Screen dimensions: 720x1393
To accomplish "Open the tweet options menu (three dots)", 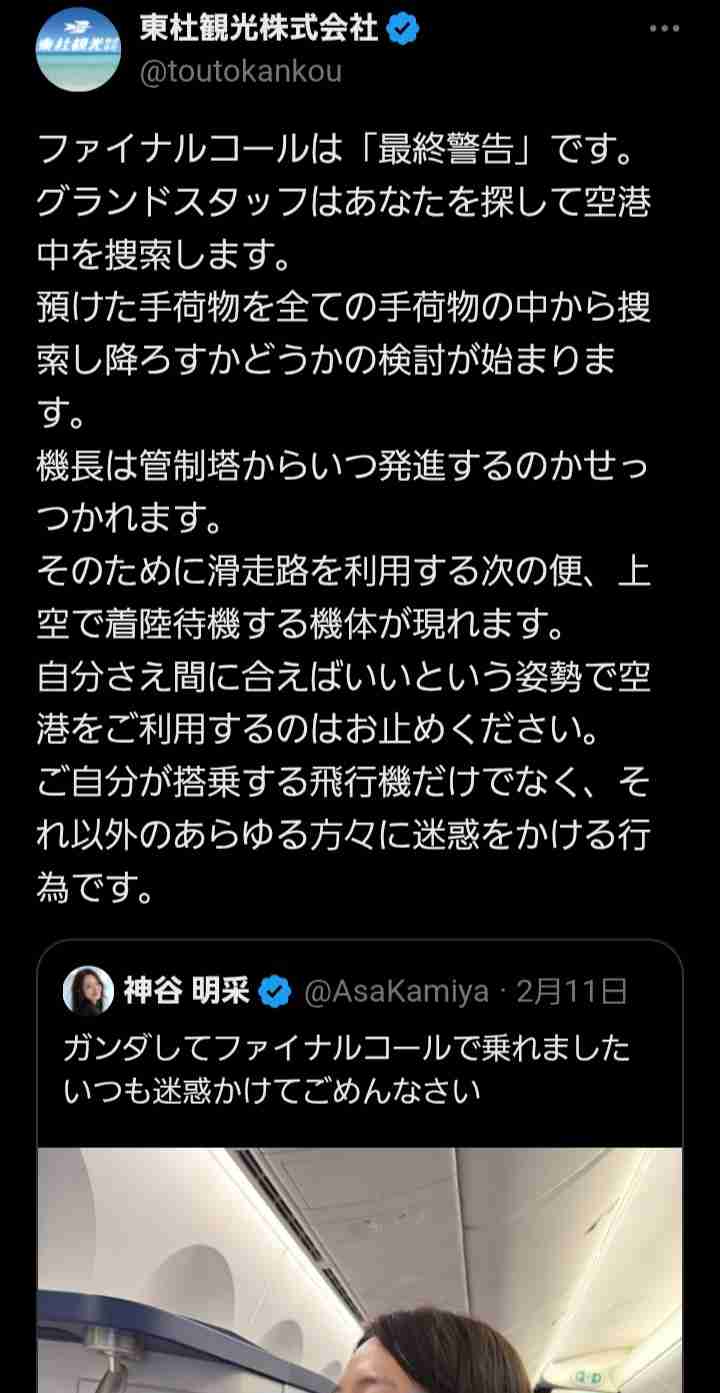I will pos(664,28).
